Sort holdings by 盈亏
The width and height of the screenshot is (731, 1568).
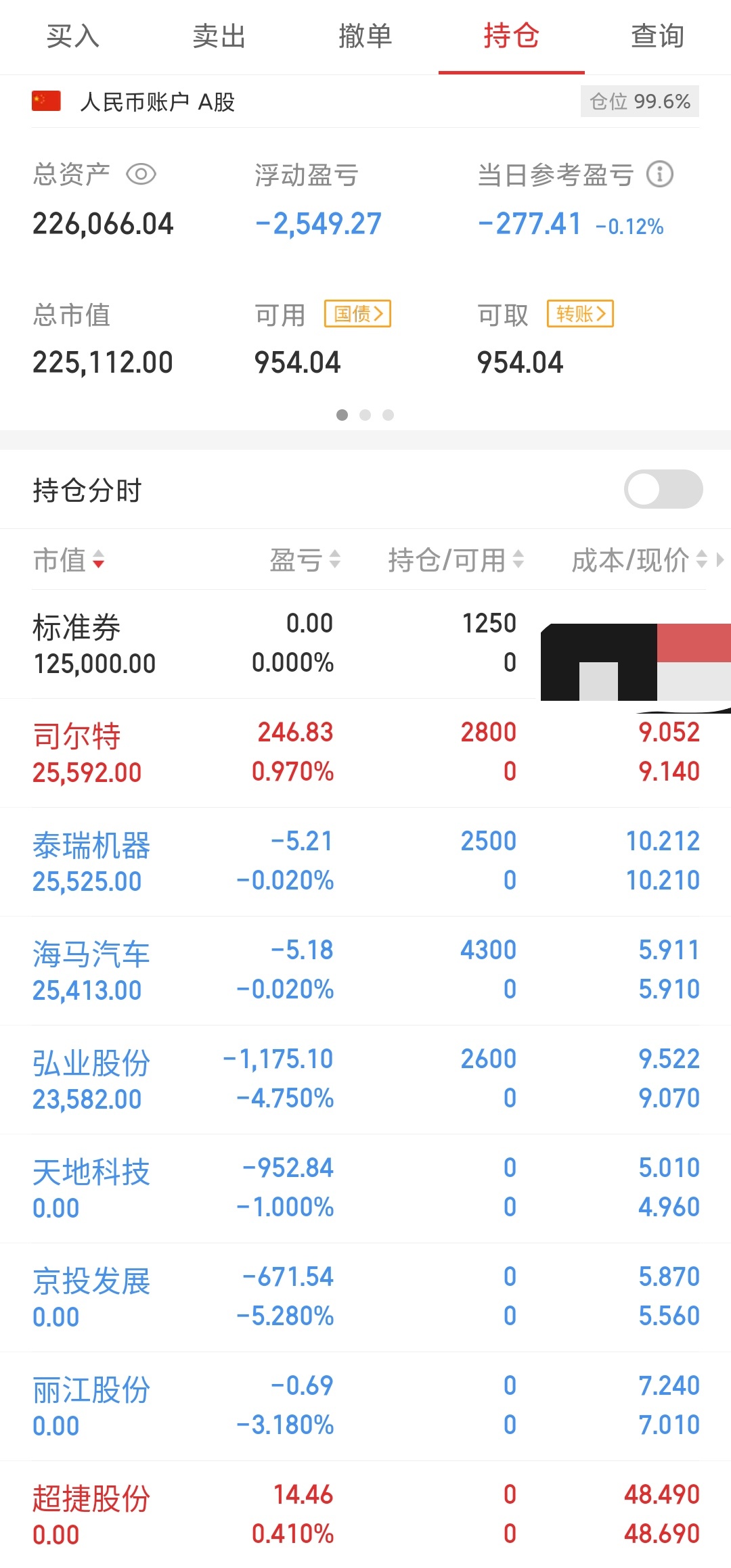(x=305, y=560)
